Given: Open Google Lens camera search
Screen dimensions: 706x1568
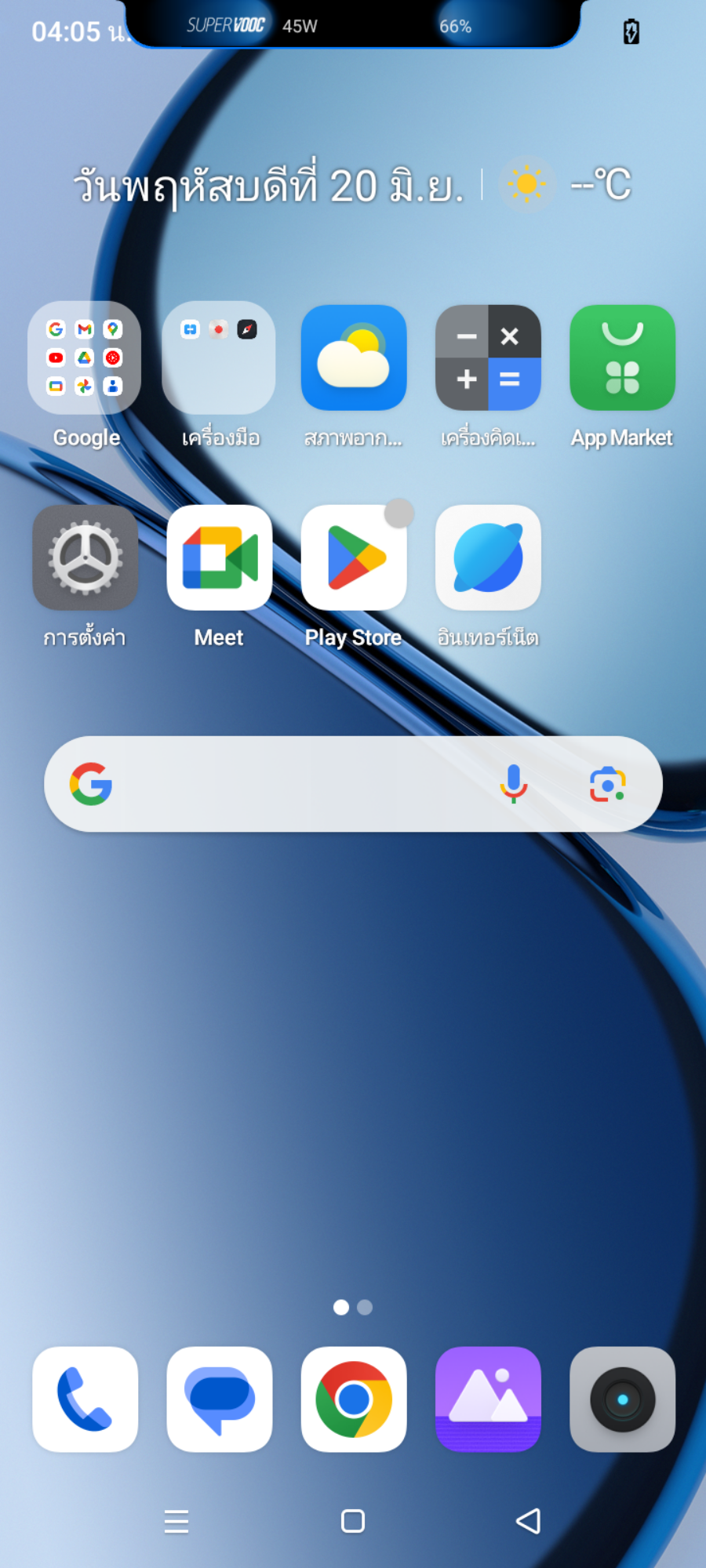Looking at the screenshot, I should point(608,784).
